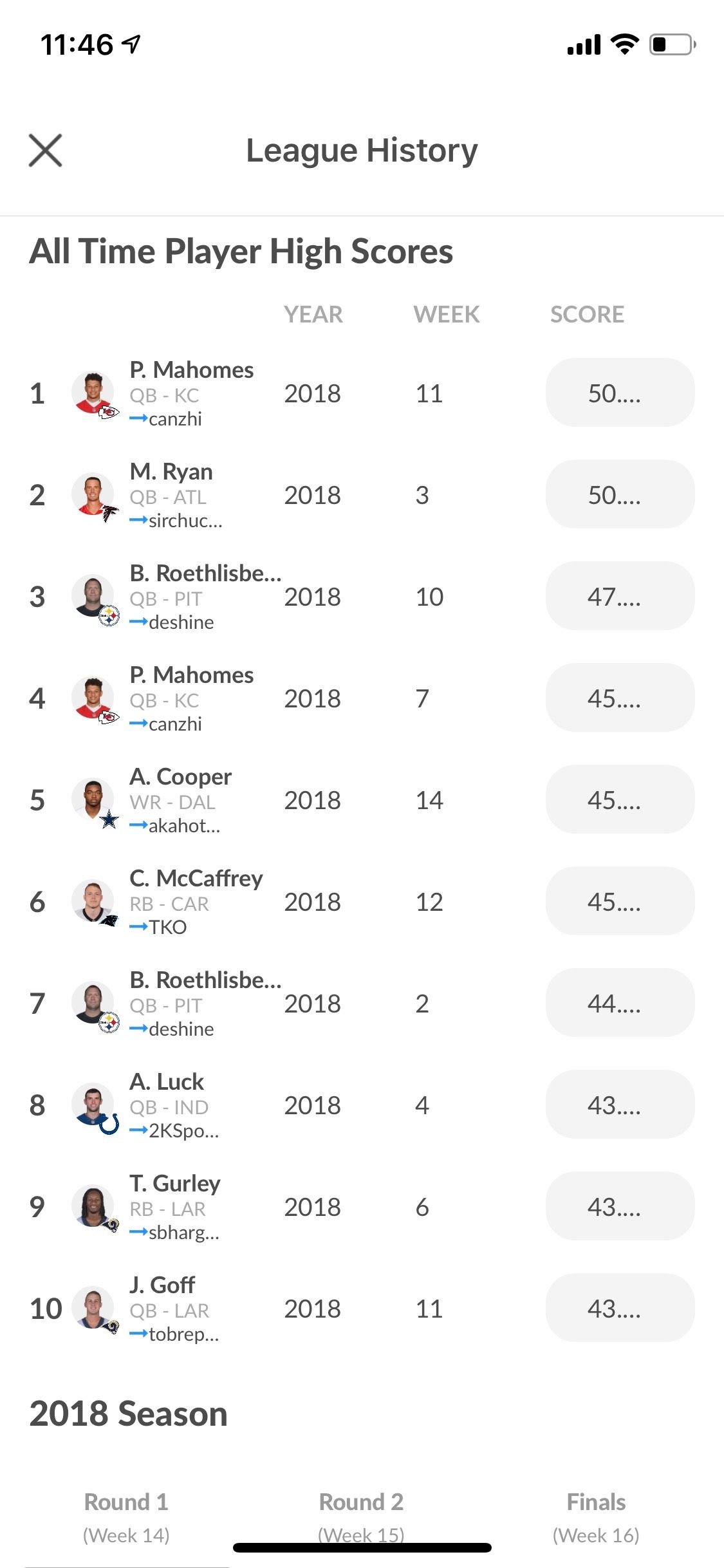Image resolution: width=724 pixels, height=1568 pixels.
Task: View A. Cooper week 14 entry
Action: coord(360,799)
